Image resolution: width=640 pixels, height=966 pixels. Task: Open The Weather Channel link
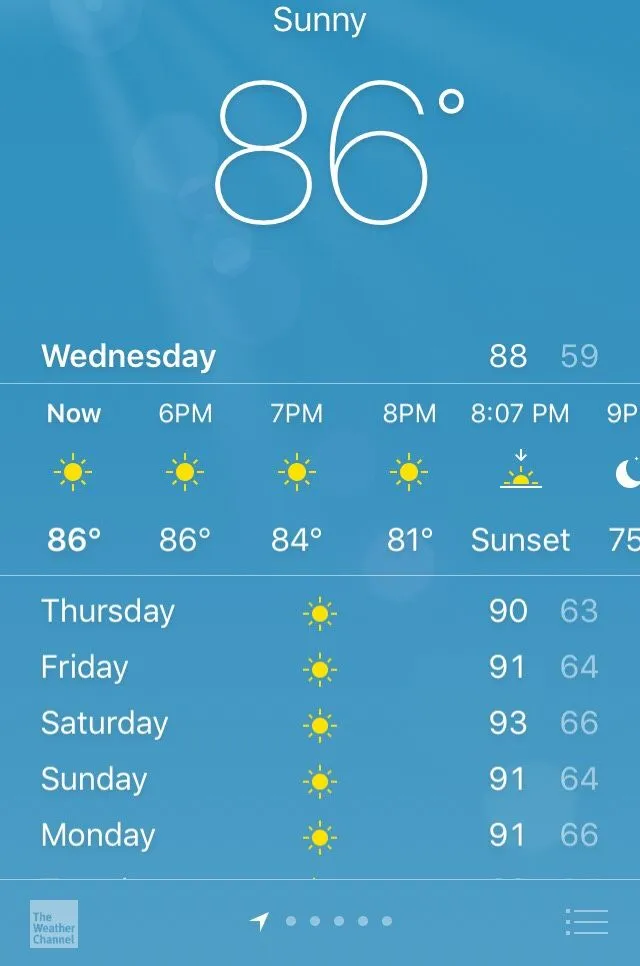click(x=53, y=923)
